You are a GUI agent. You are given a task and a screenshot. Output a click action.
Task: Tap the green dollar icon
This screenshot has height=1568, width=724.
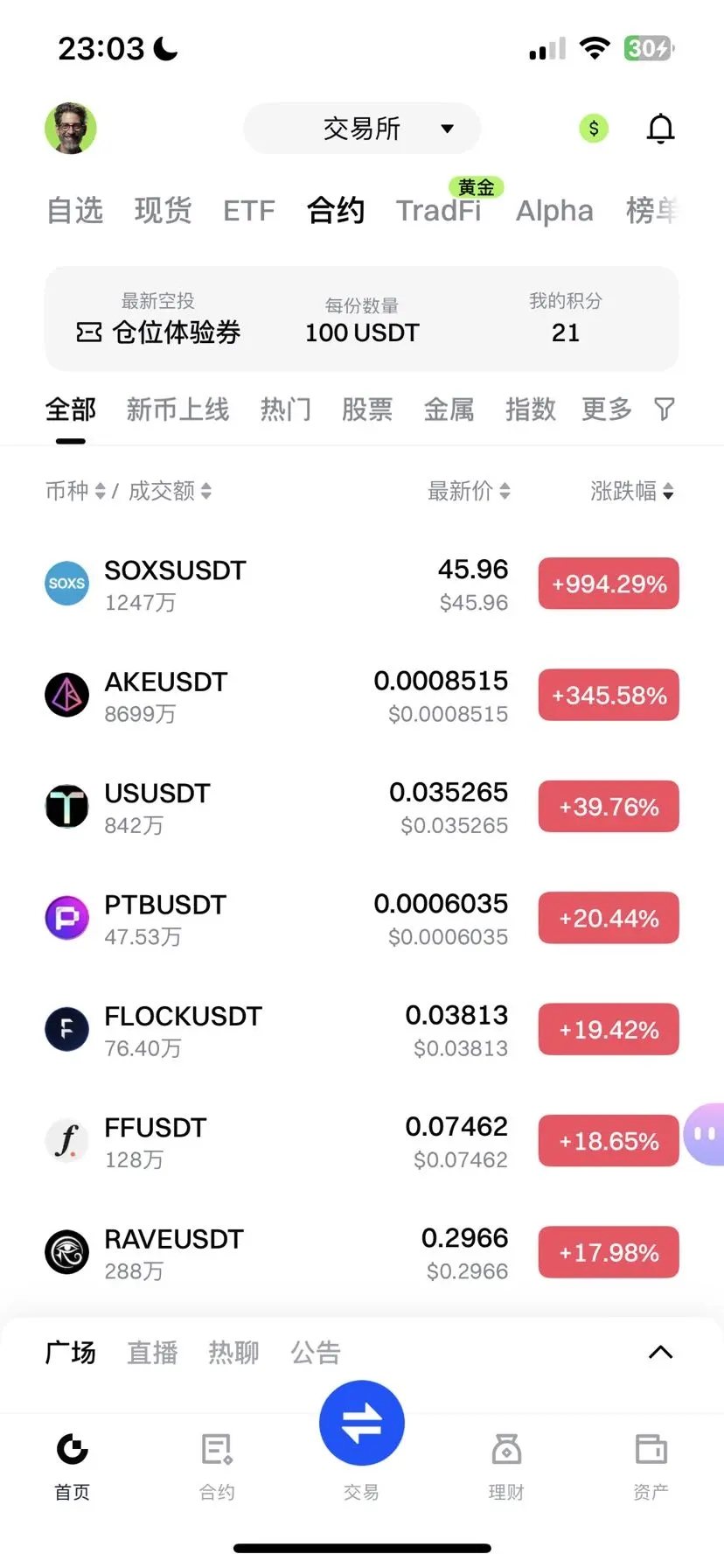(594, 129)
